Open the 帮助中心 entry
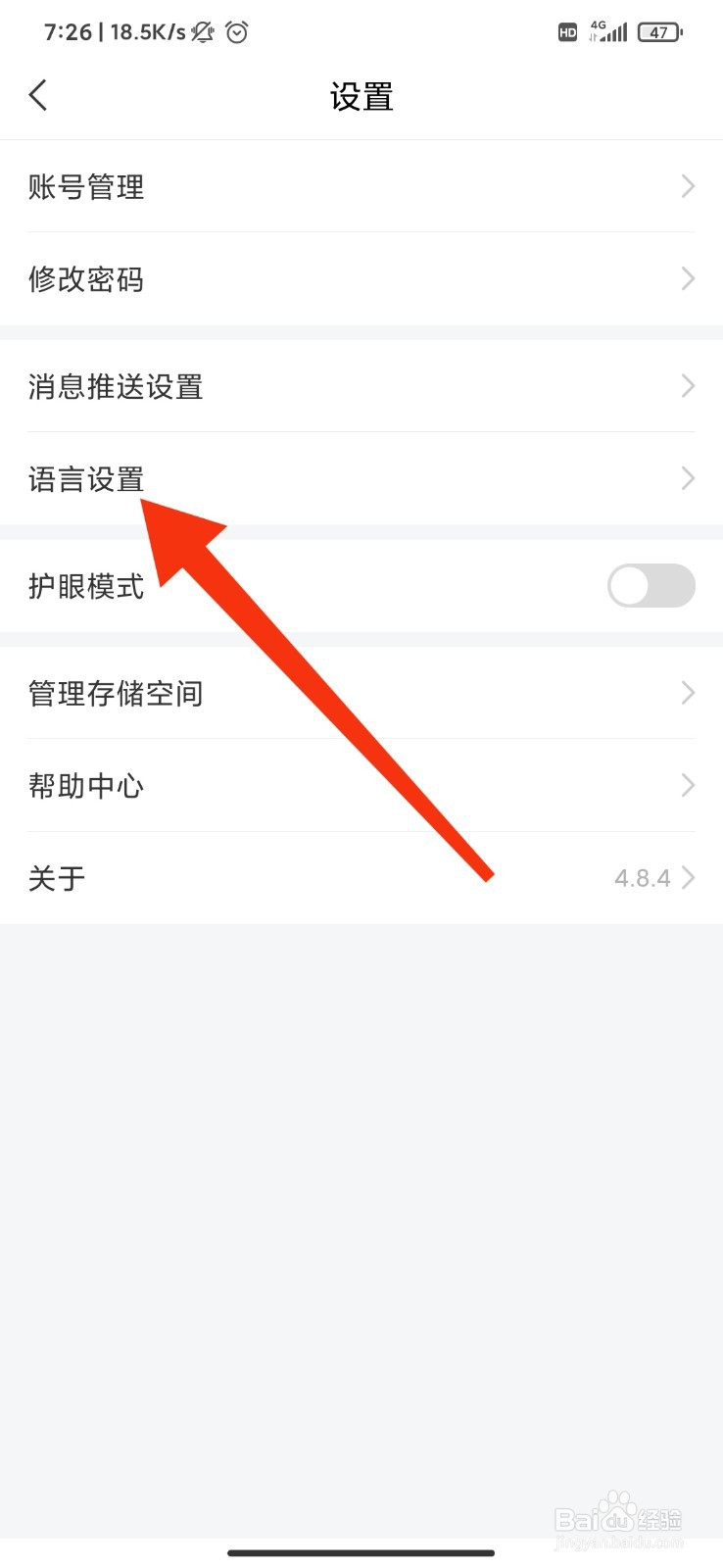 click(86, 784)
